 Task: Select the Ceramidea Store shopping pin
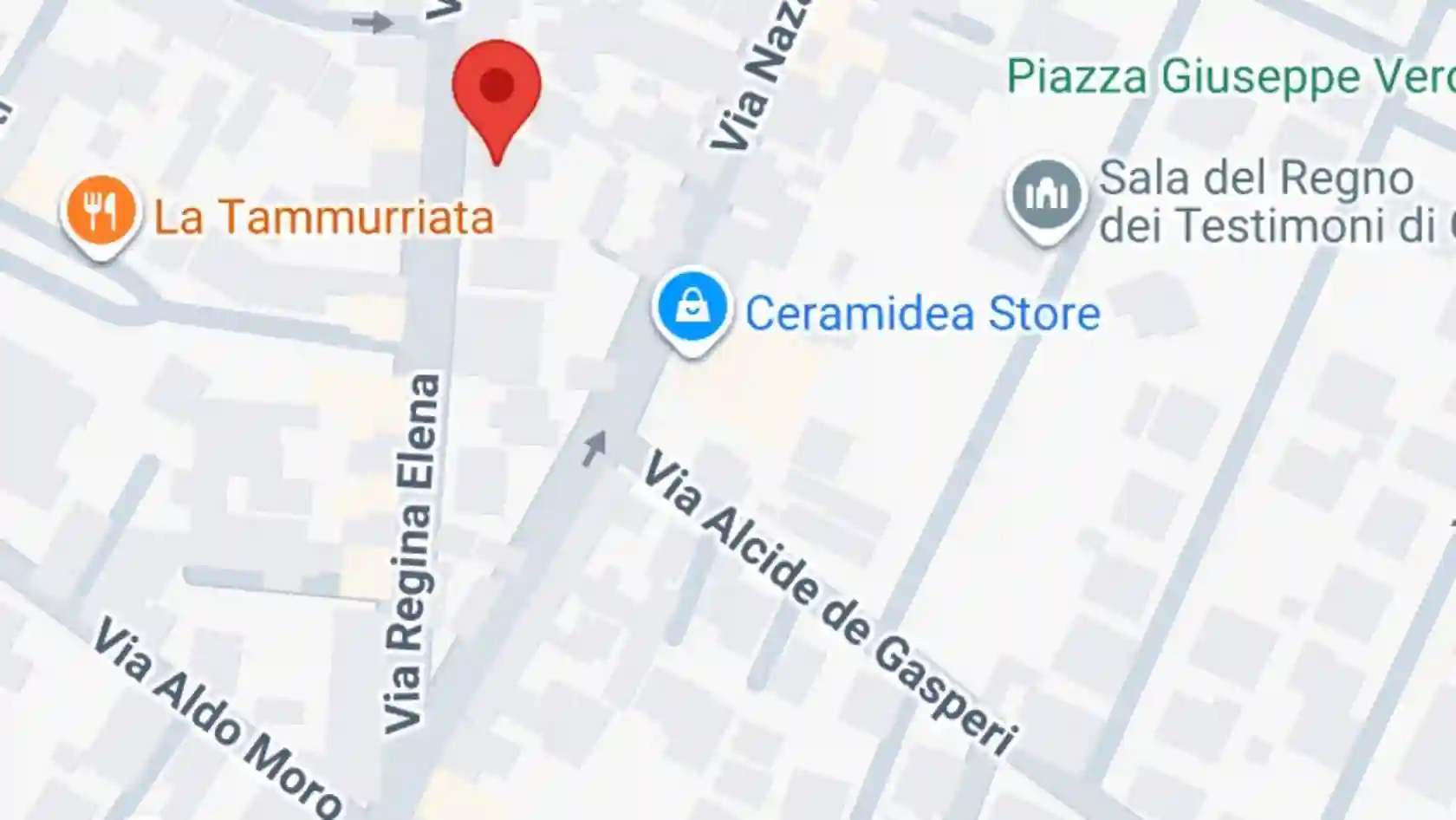(691, 308)
